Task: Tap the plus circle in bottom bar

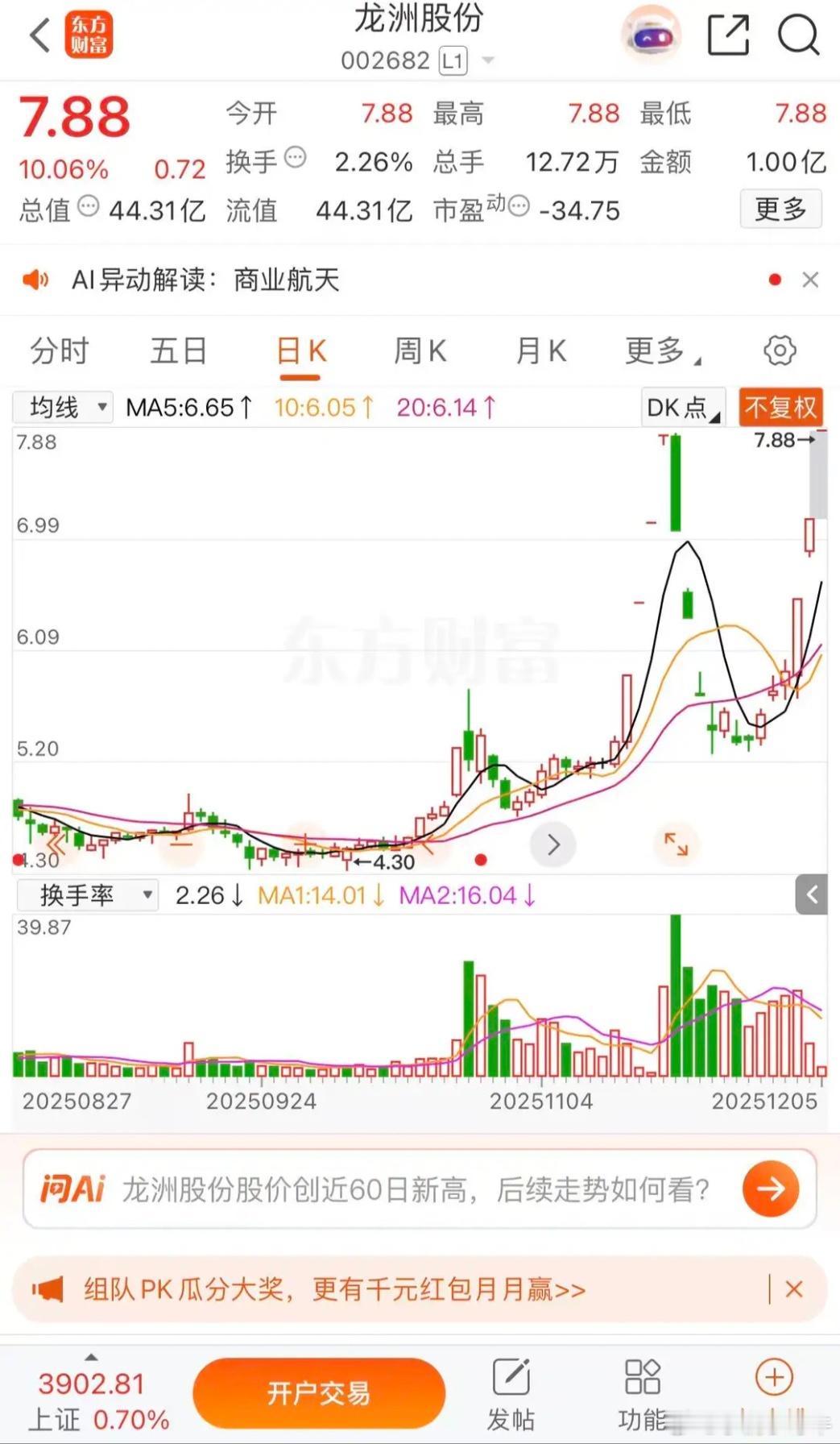Action: click(772, 1392)
